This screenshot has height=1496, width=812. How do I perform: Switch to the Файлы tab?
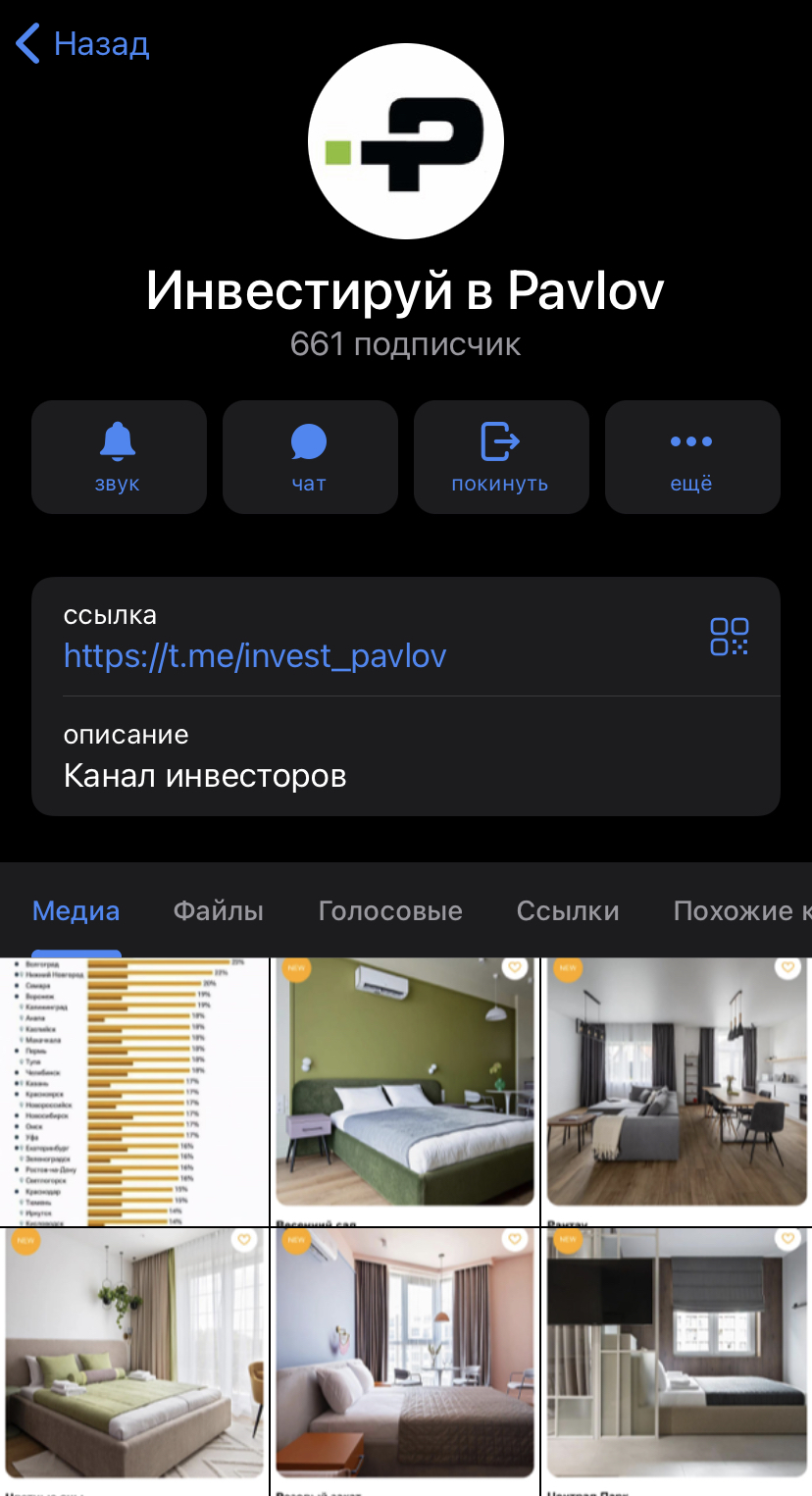218,911
